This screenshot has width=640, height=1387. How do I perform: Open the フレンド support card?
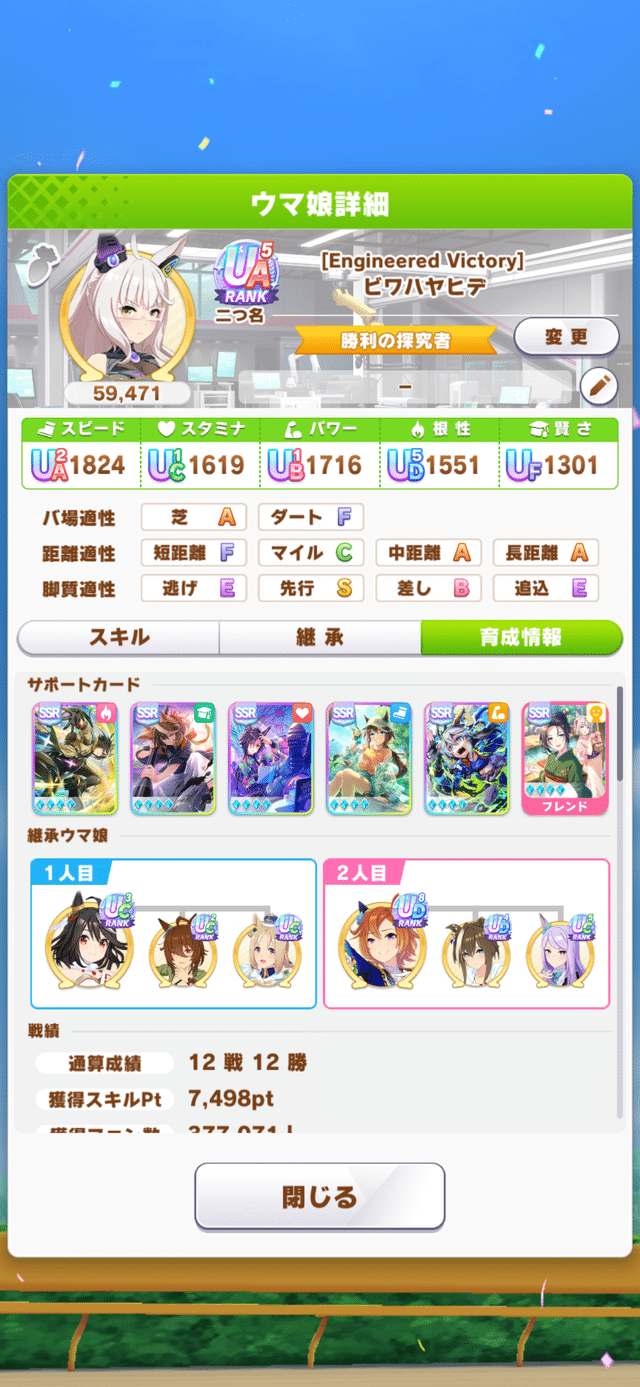click(565, 757)
